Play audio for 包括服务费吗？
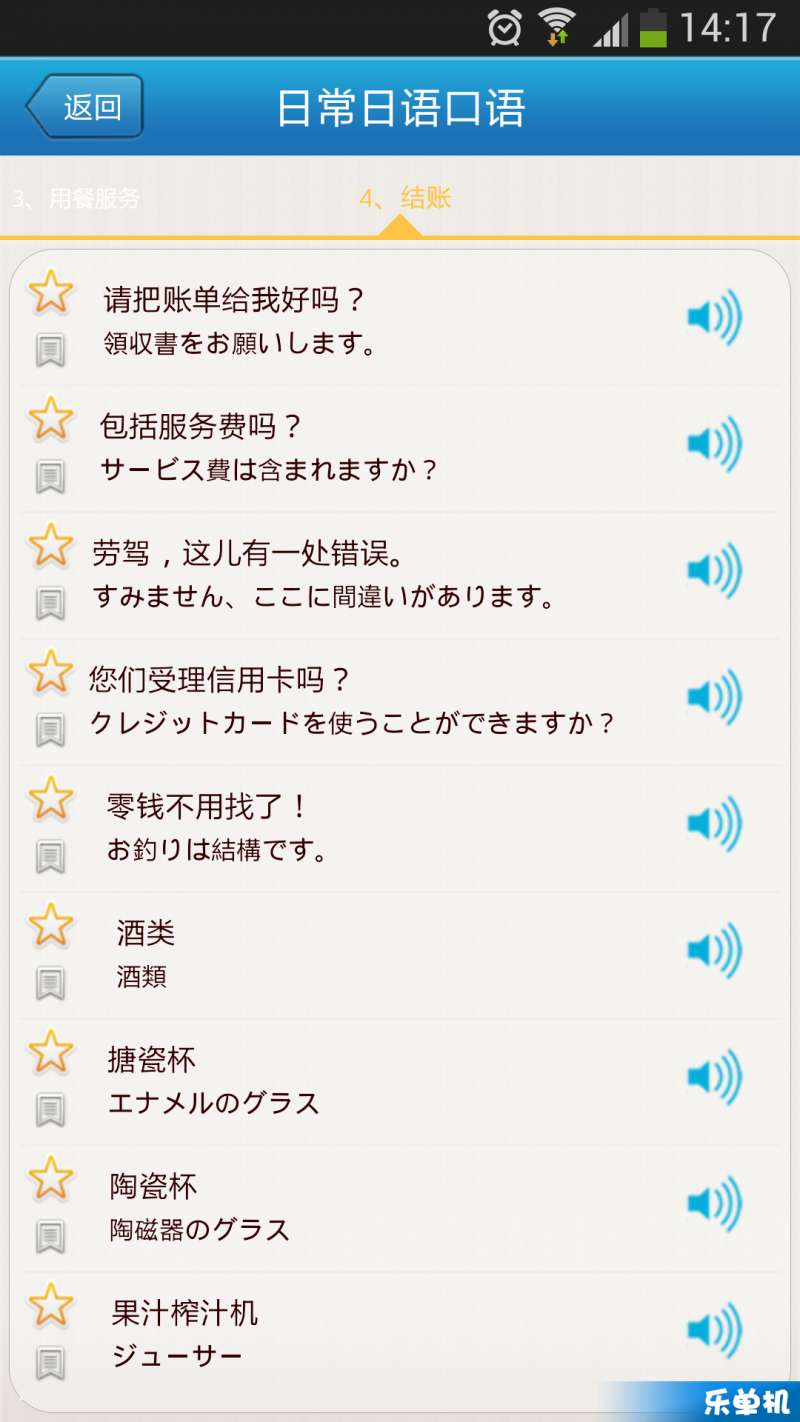 (x=714, y=444)
